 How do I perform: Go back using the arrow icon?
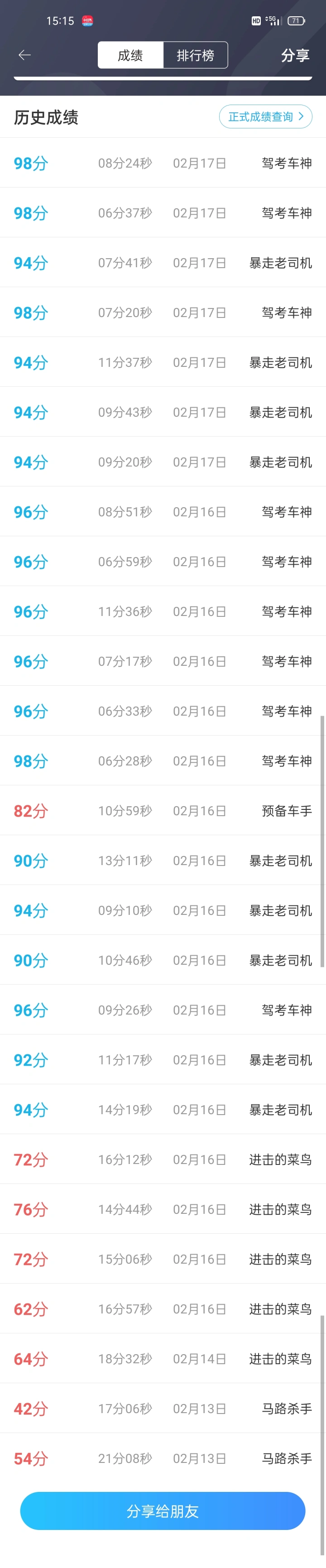[x=25, y=55]
